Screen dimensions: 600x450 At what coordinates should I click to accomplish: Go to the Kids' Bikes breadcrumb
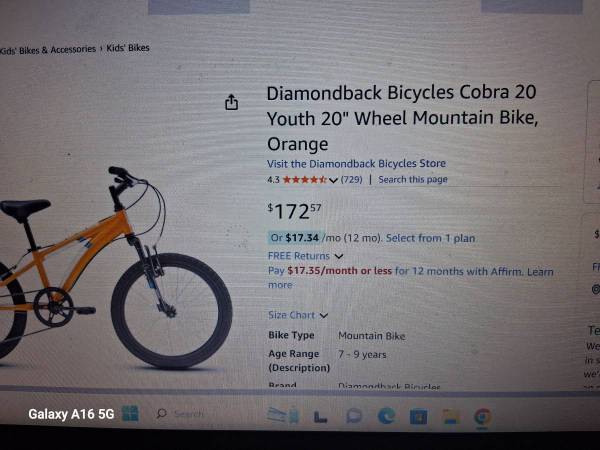pyautogui.click(x=127, y=48)
